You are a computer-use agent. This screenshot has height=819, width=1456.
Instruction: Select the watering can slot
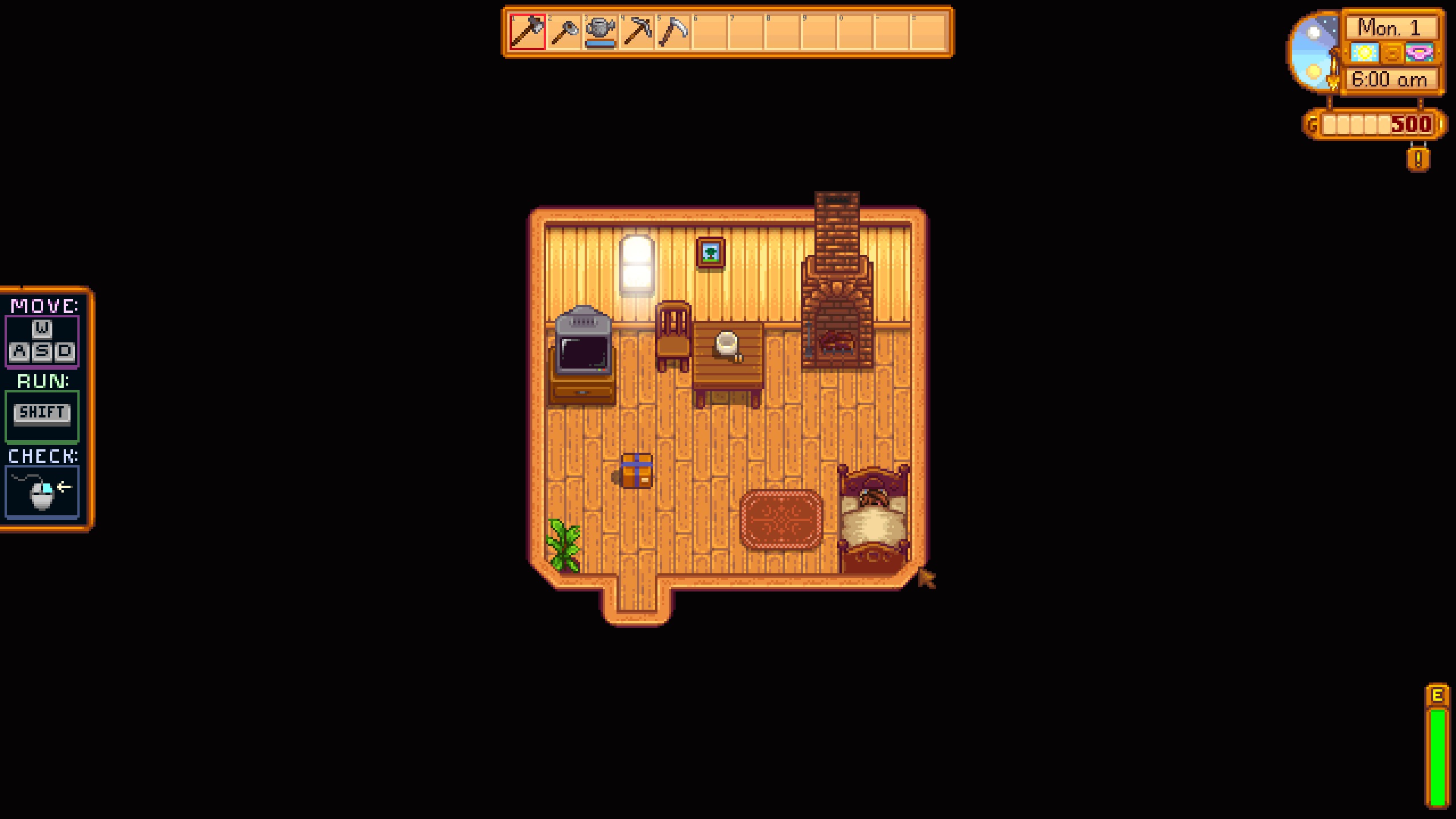600,32
